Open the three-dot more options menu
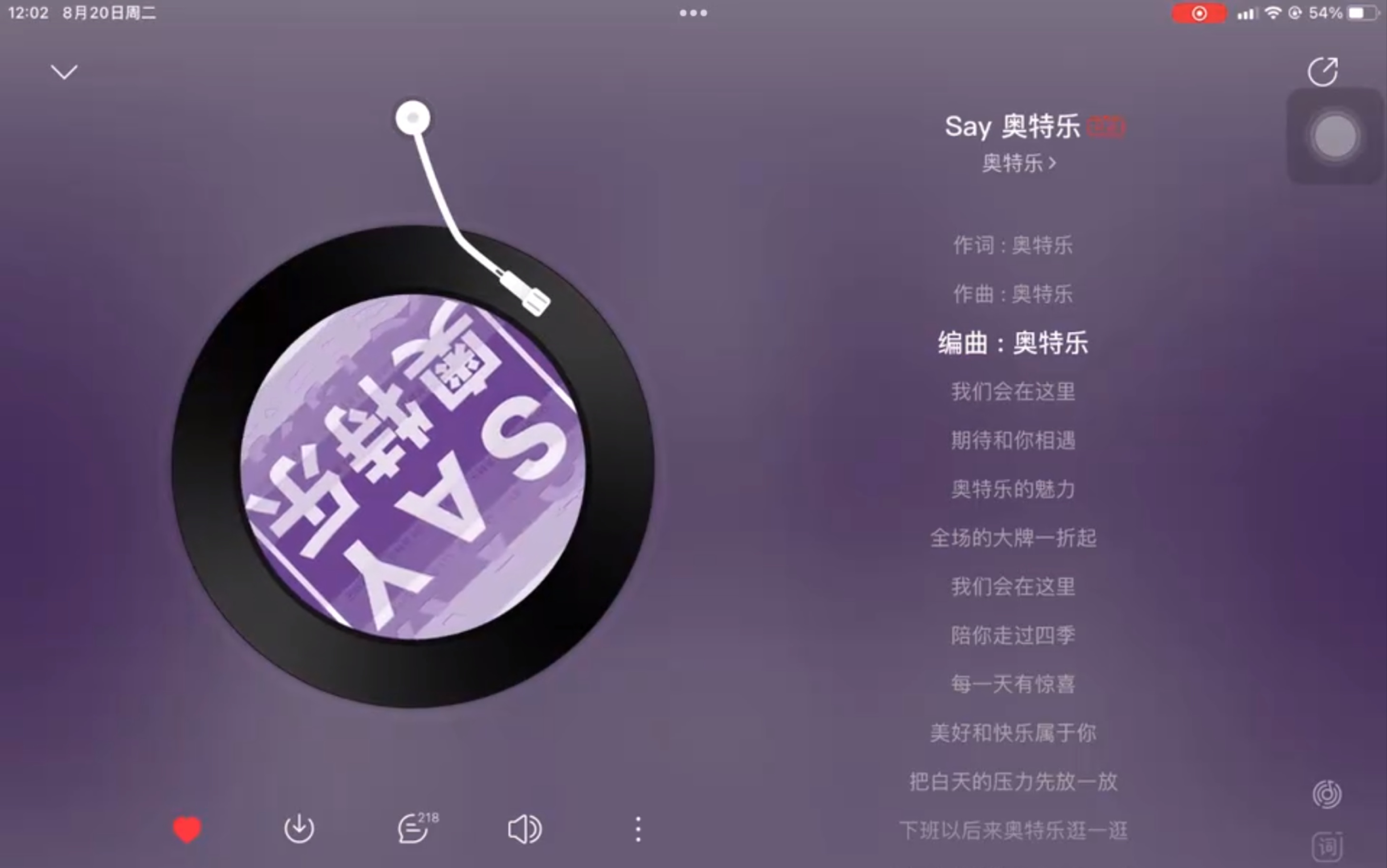Image resolution: width=1387 pixels, height=868 pixels. [638, 829]
